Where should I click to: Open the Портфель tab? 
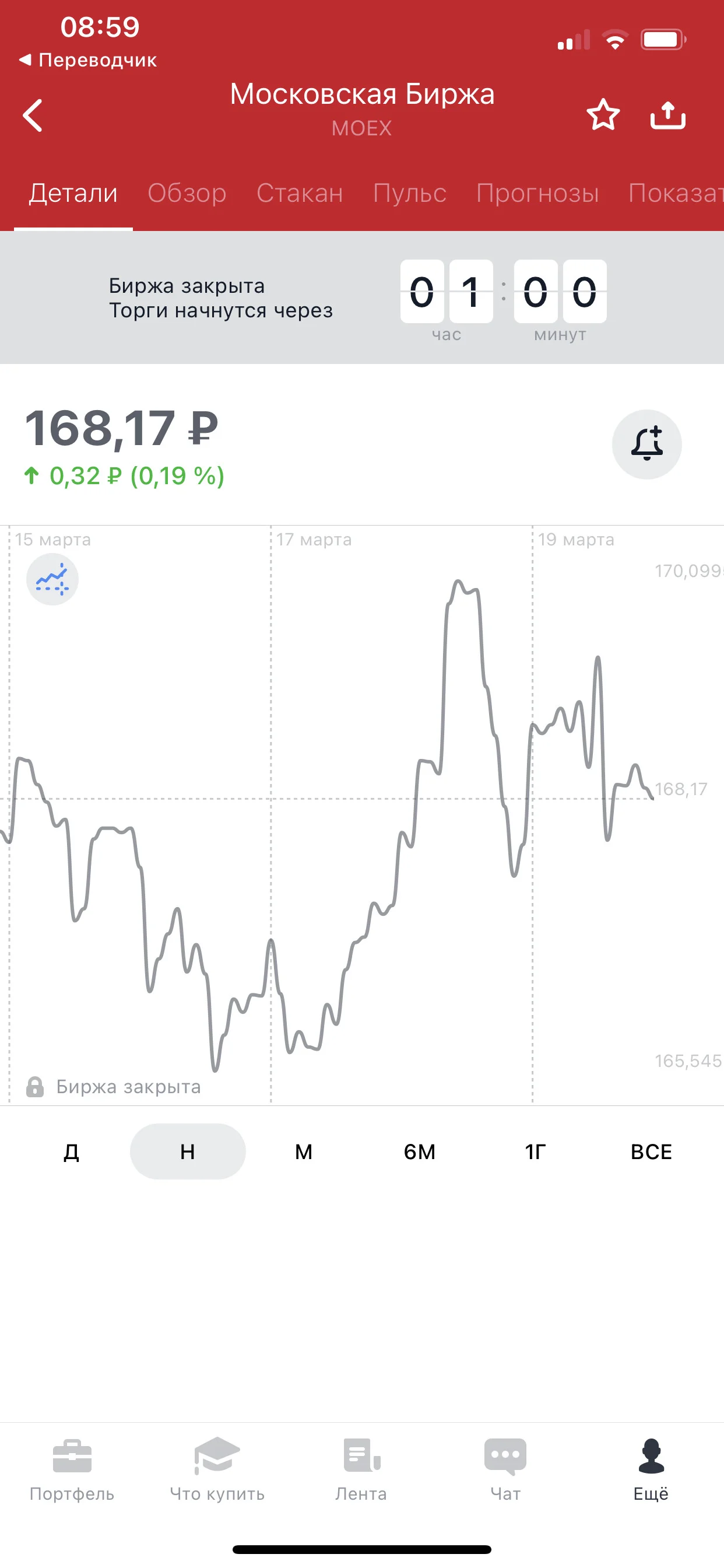click(x=72, y=1470)
